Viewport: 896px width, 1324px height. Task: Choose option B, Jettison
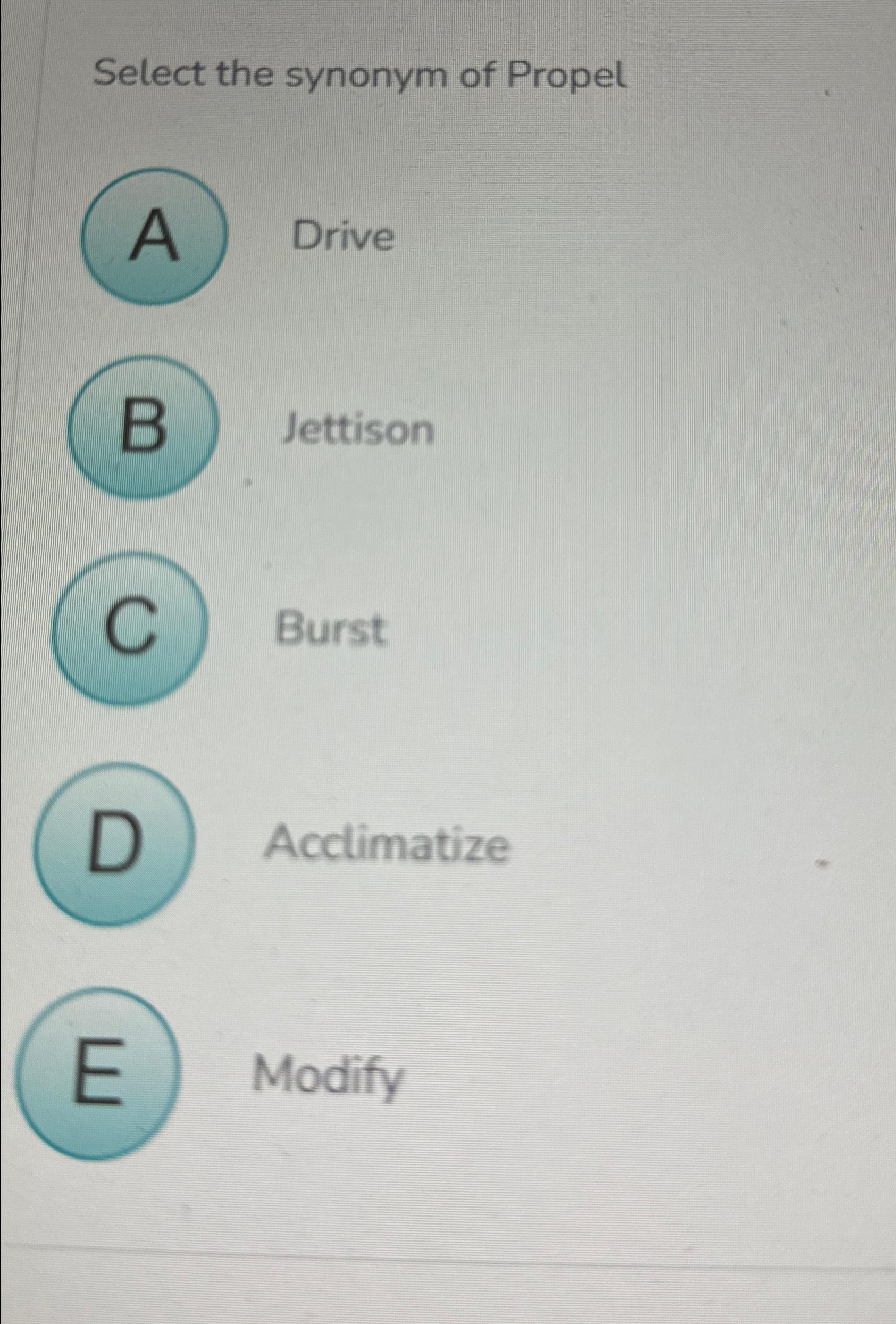click(x=143, y=427)
